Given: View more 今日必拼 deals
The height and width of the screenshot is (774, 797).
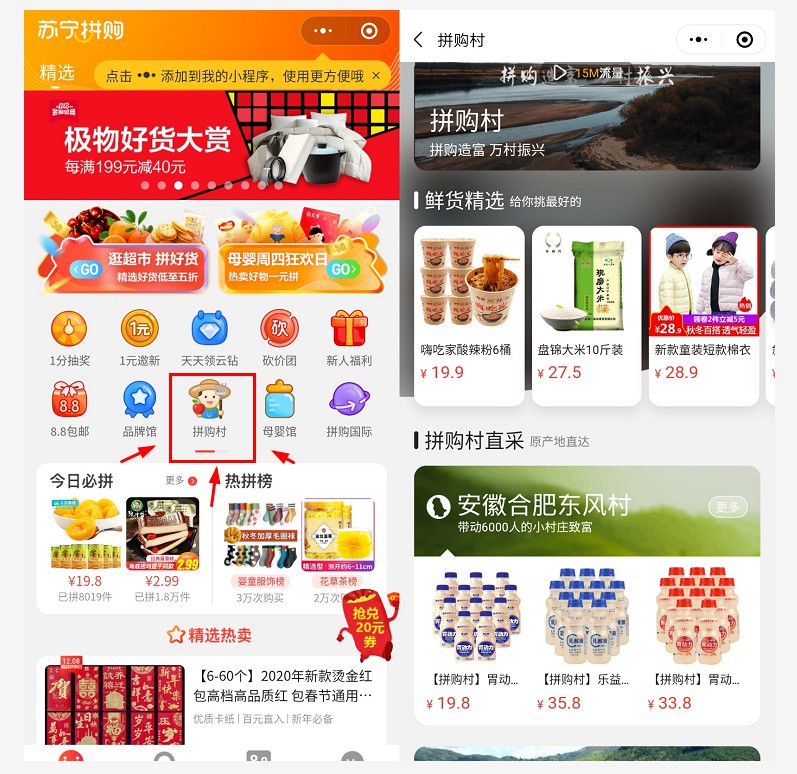Looking at the screenshot, I should (181, 481).
